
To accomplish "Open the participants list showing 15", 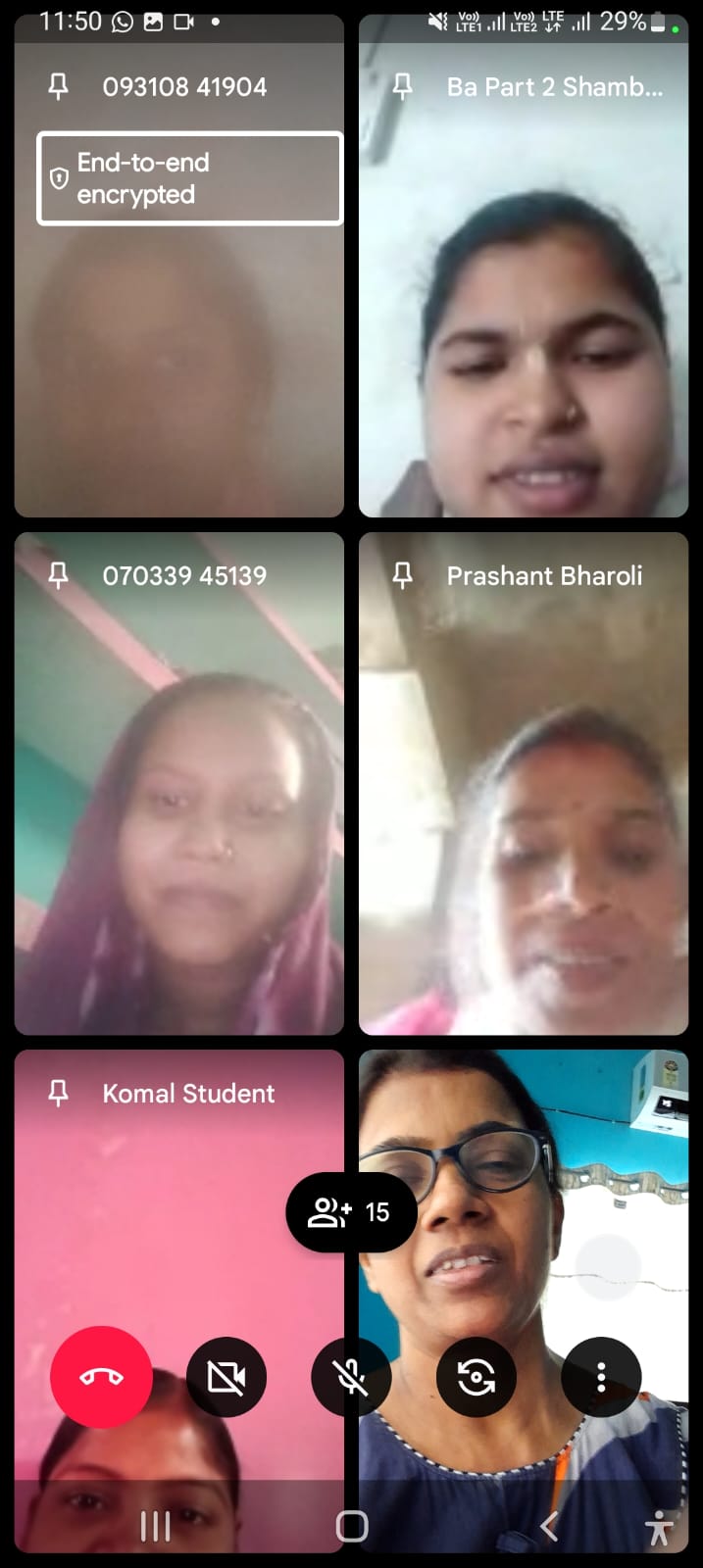I will pos(351,1212).
